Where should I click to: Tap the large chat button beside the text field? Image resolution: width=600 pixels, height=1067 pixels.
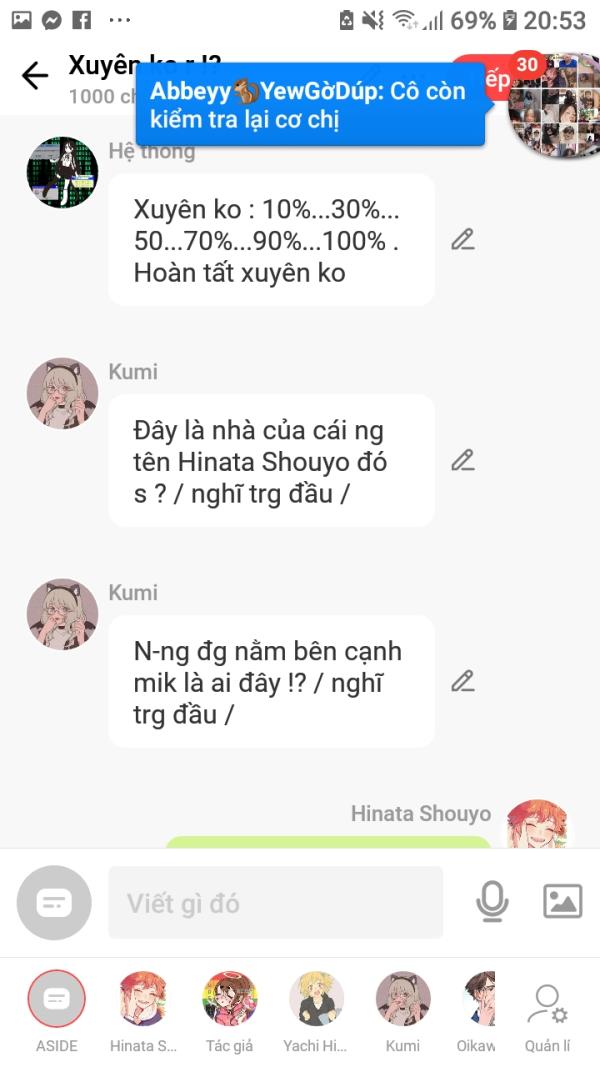pos(54,902)
